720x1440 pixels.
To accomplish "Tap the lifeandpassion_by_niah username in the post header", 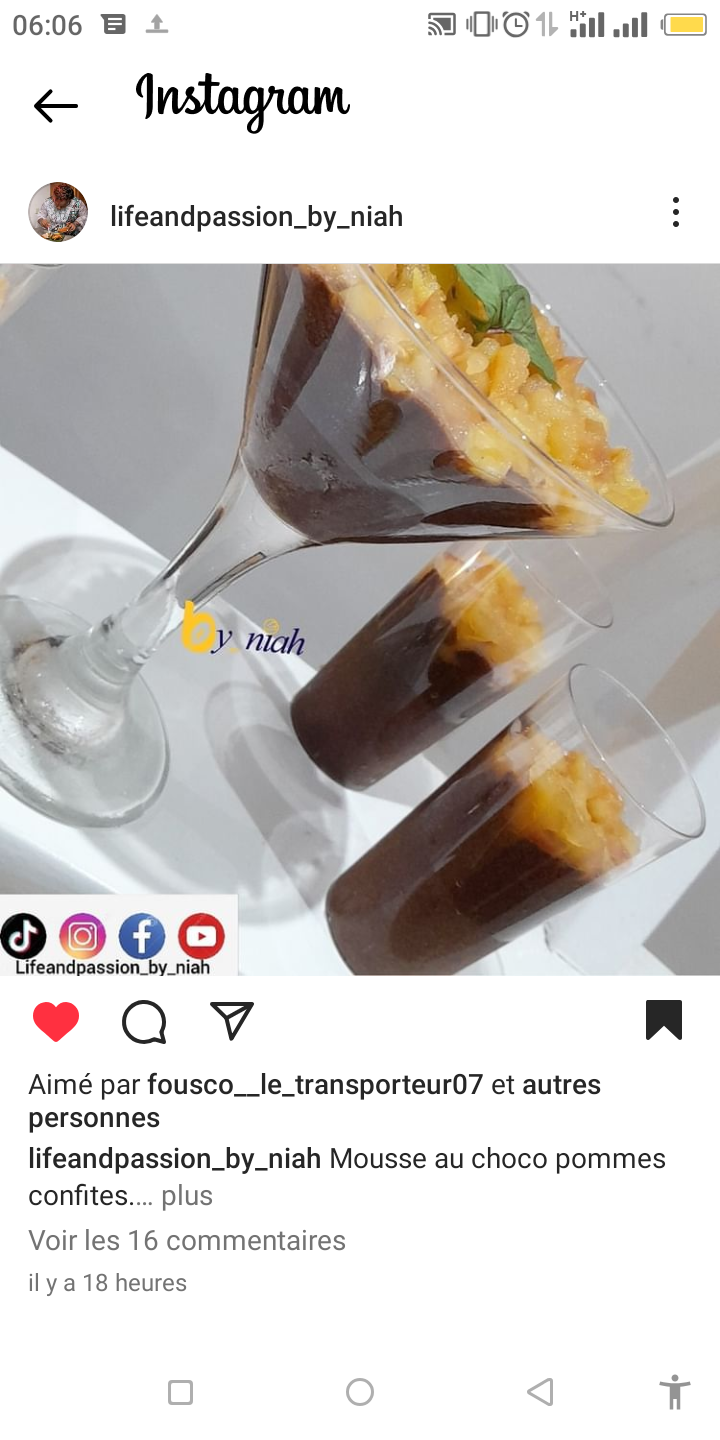I will pos(256,216).
